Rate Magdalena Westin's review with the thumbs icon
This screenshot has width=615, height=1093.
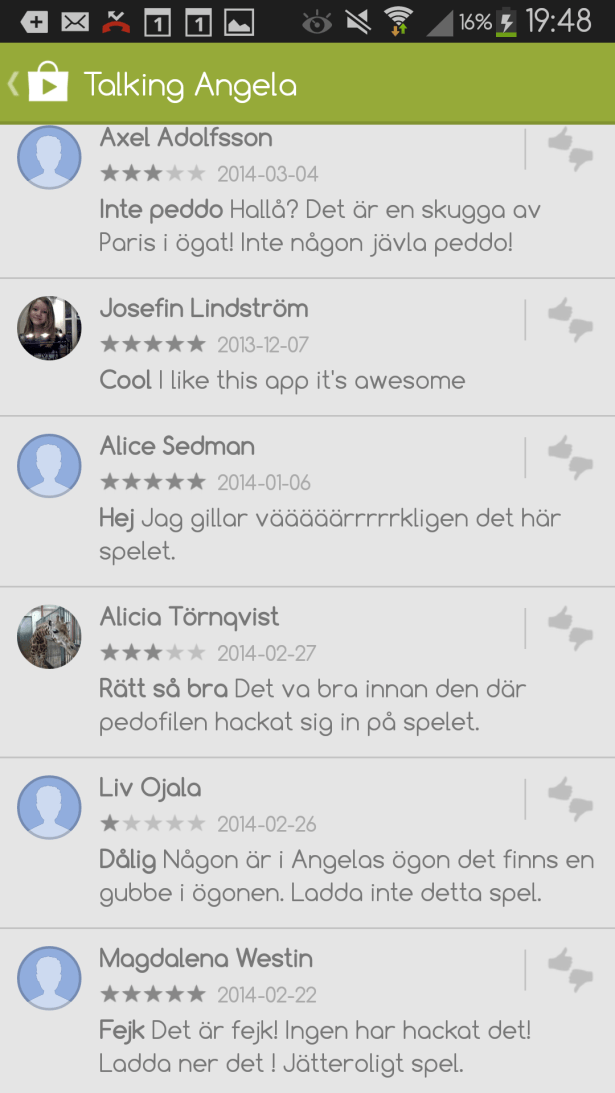[x=570, y=970]
